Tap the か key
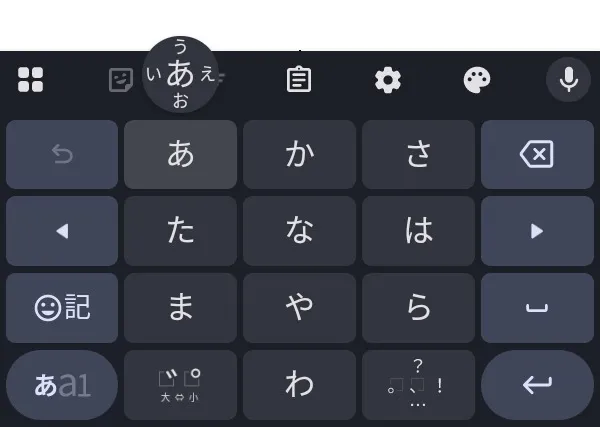The image size is (600, 427). coord(299,154)
